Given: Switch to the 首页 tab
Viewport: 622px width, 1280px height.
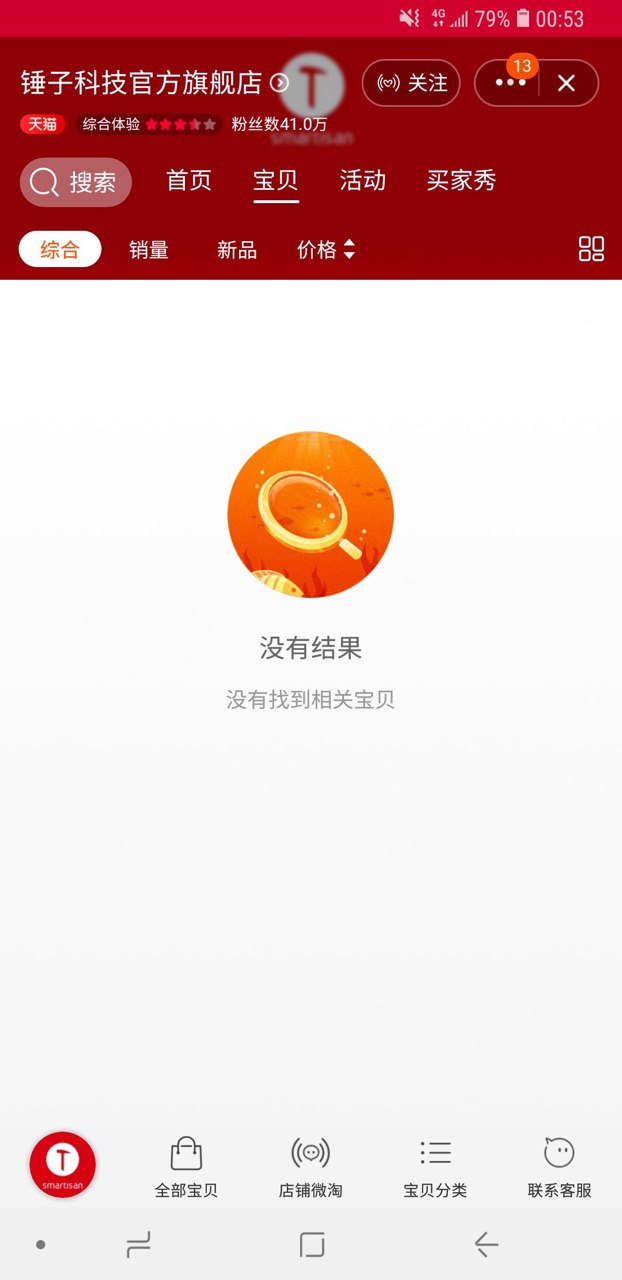Looking at the screenshot, I should click(x=189, y=181).
